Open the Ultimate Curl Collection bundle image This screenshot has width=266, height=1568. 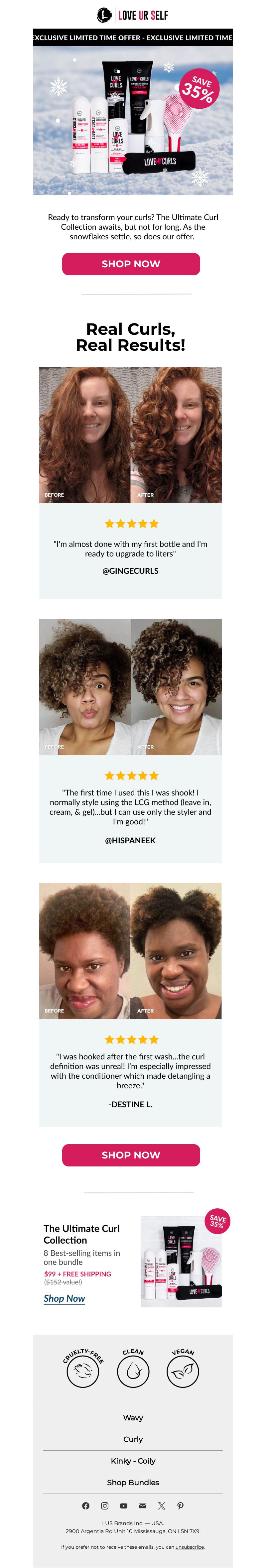(180, 1262)
